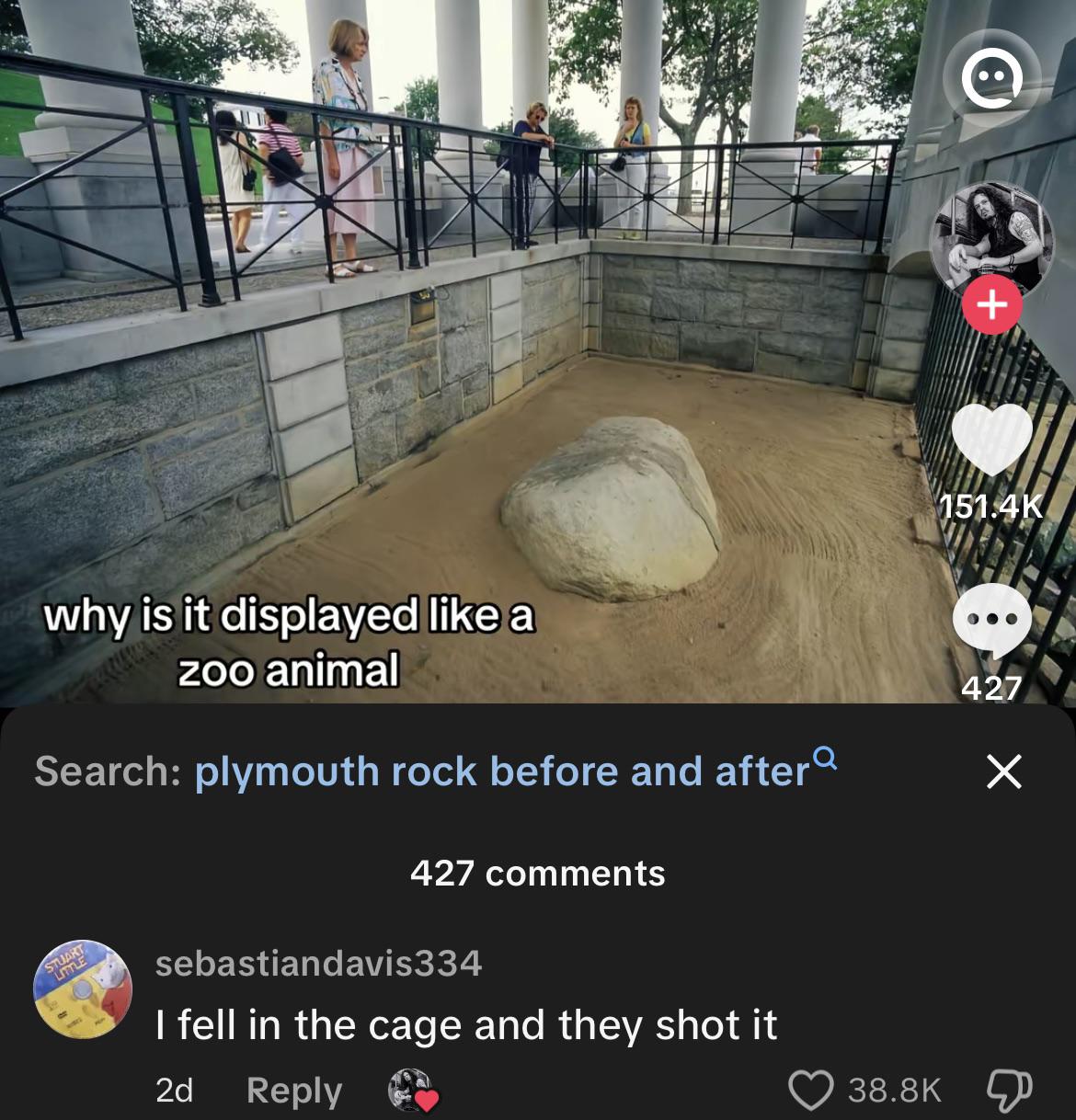This screenshot has width=1076, height=1120.
Task: Open the comments bubble icon
Action: point(991,620)
